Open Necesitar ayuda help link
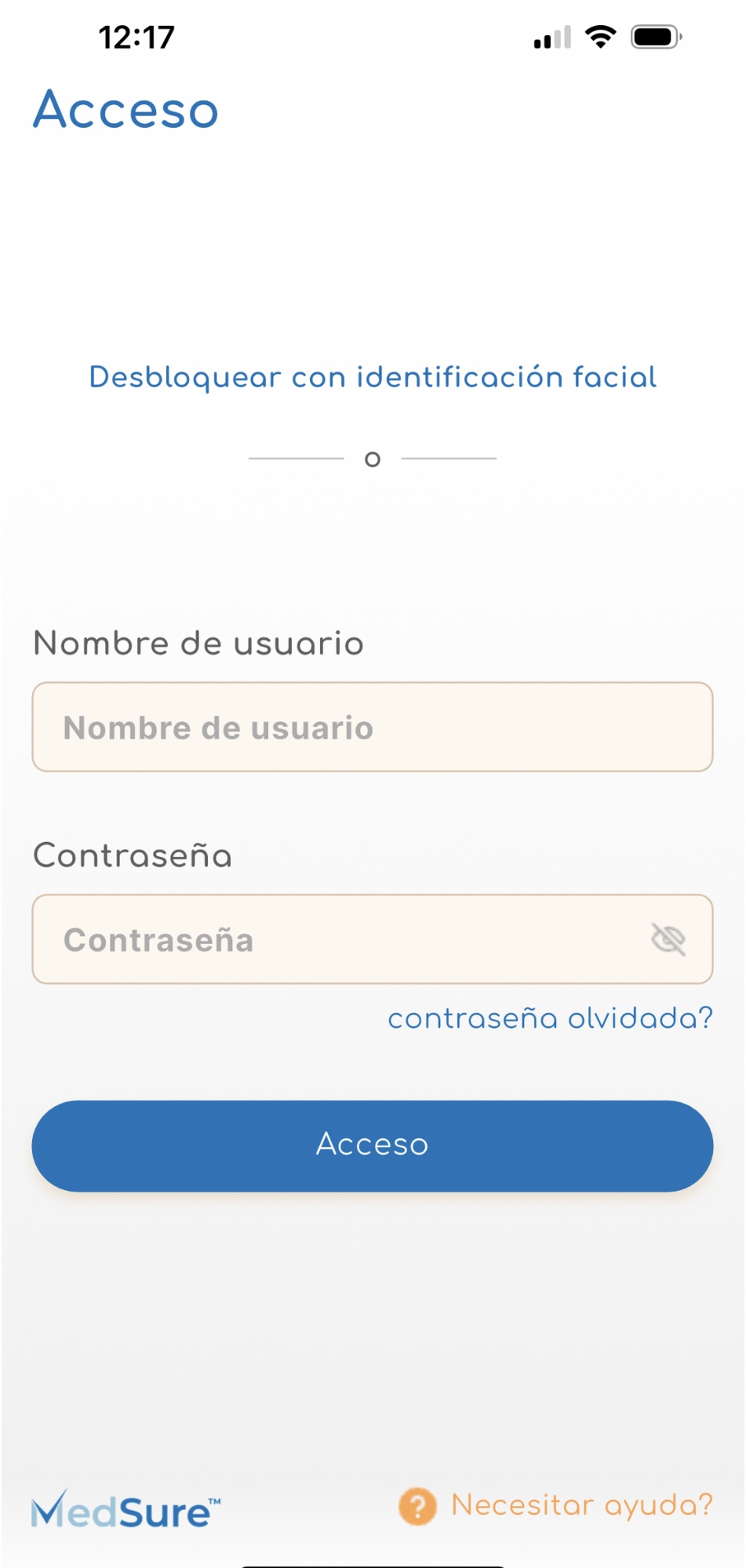This screenshot has height=1568, width=746. [556, 1505]
